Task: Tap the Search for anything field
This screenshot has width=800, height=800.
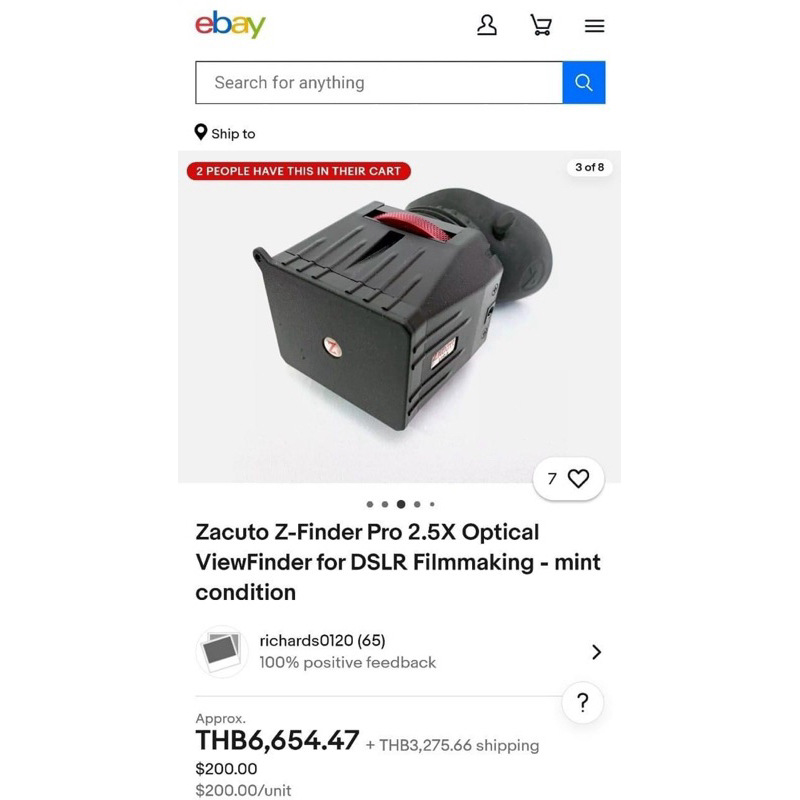Action: 379,83
